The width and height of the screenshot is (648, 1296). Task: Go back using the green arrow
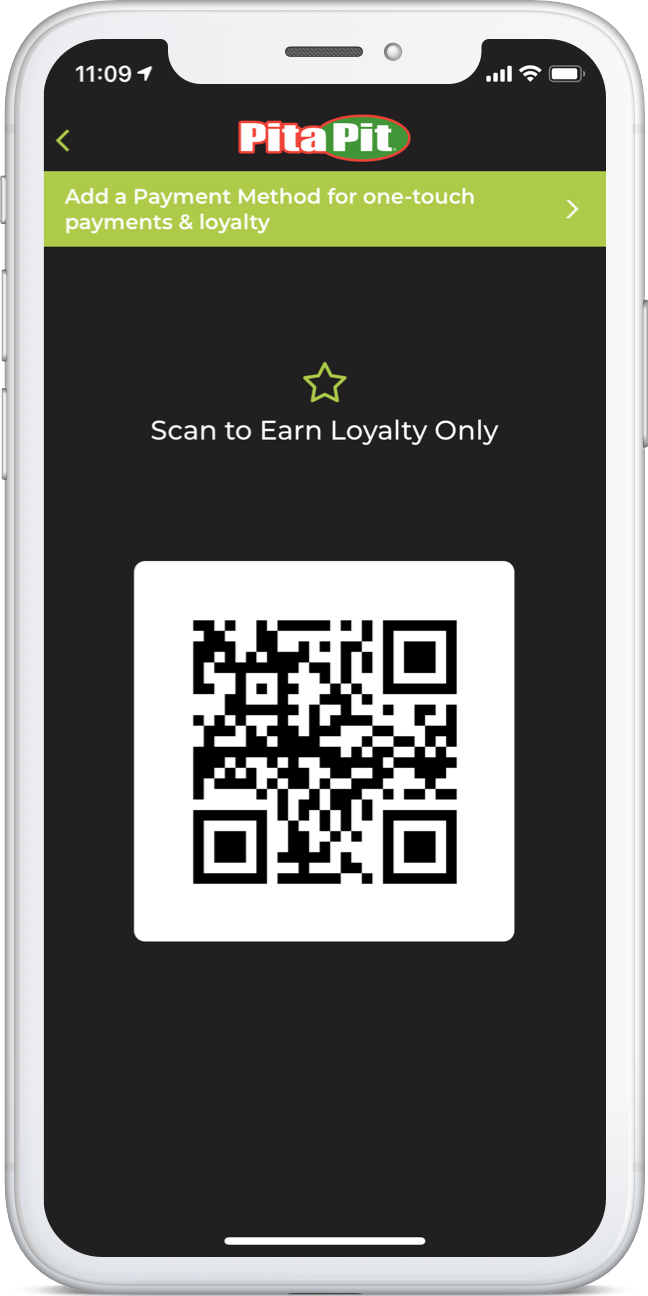[64, 140]
